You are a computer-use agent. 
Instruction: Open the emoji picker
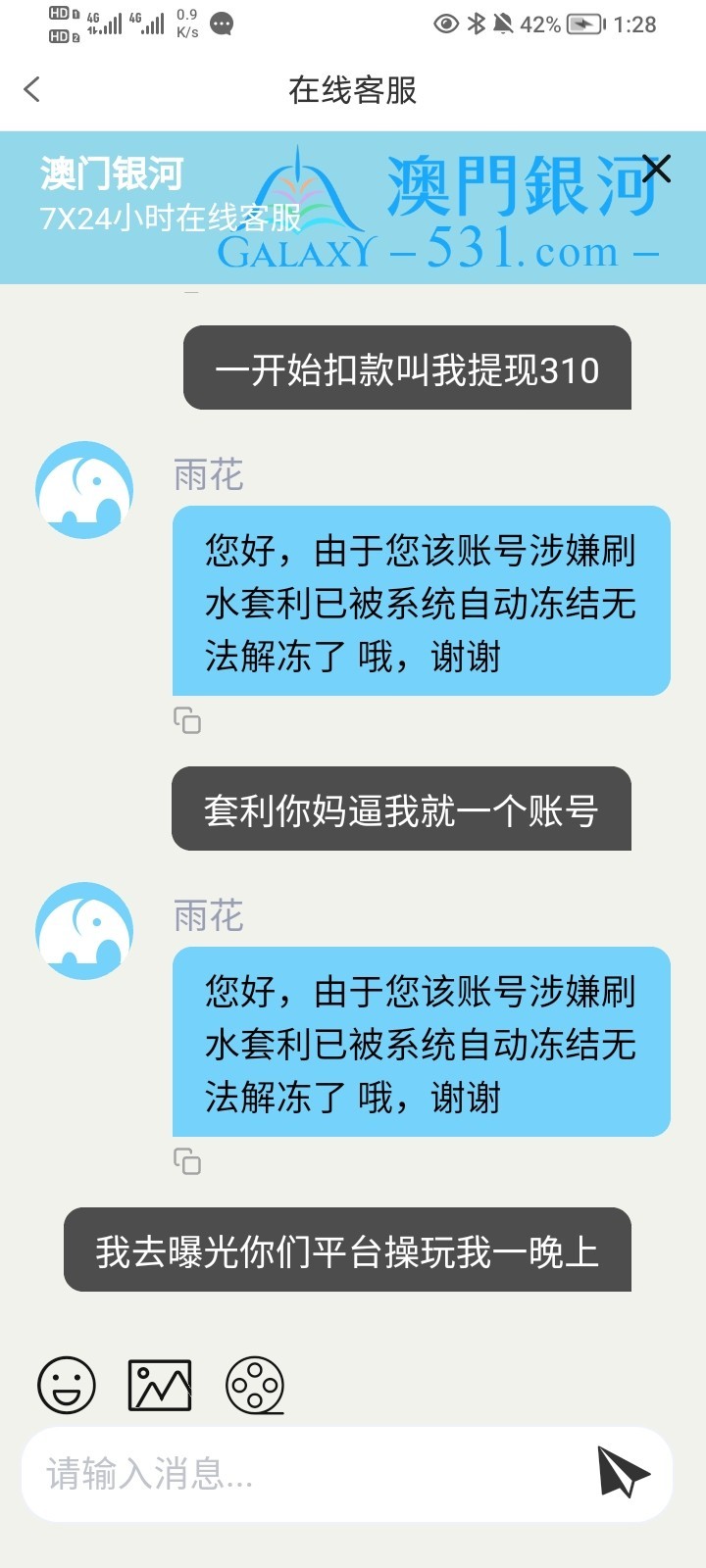[67, 1385]
